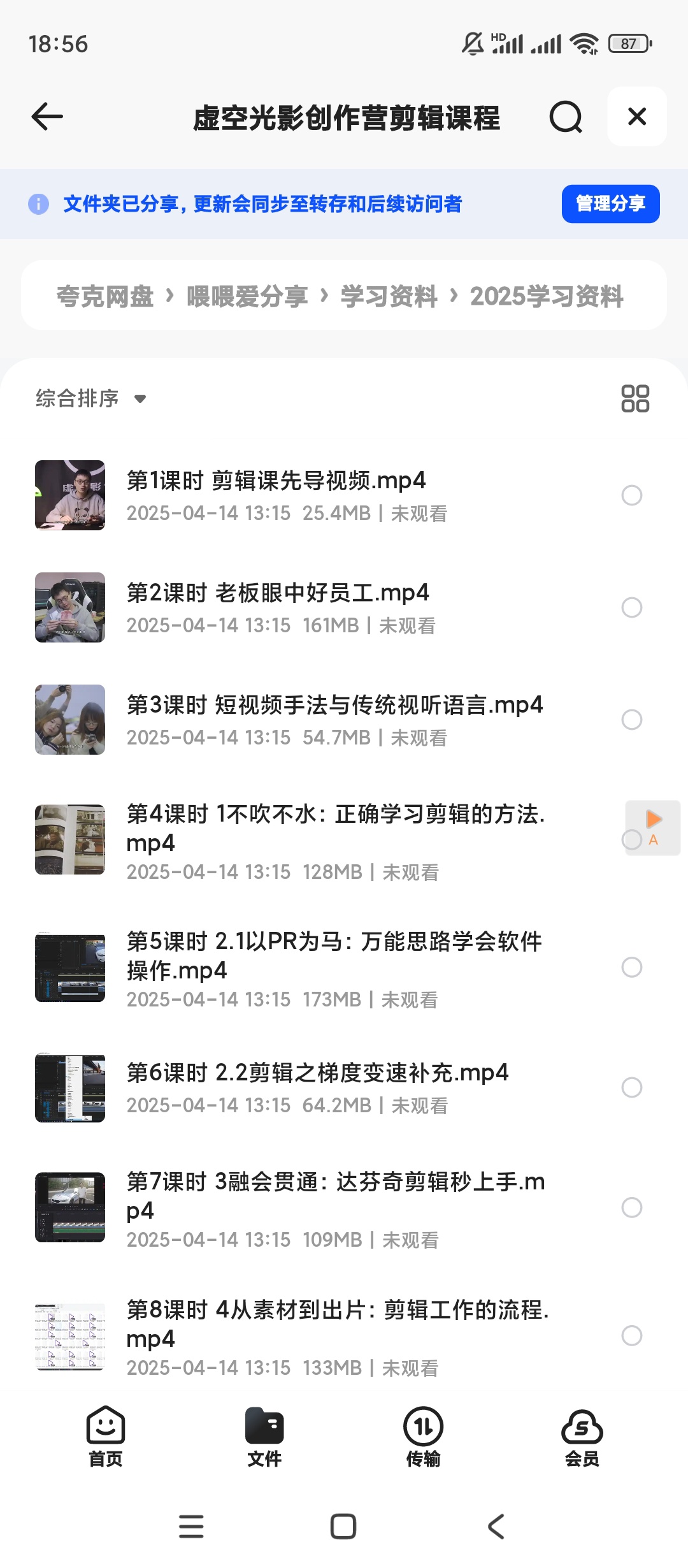Close the page with the X button
688x1568 pixels.
point(636,117)
